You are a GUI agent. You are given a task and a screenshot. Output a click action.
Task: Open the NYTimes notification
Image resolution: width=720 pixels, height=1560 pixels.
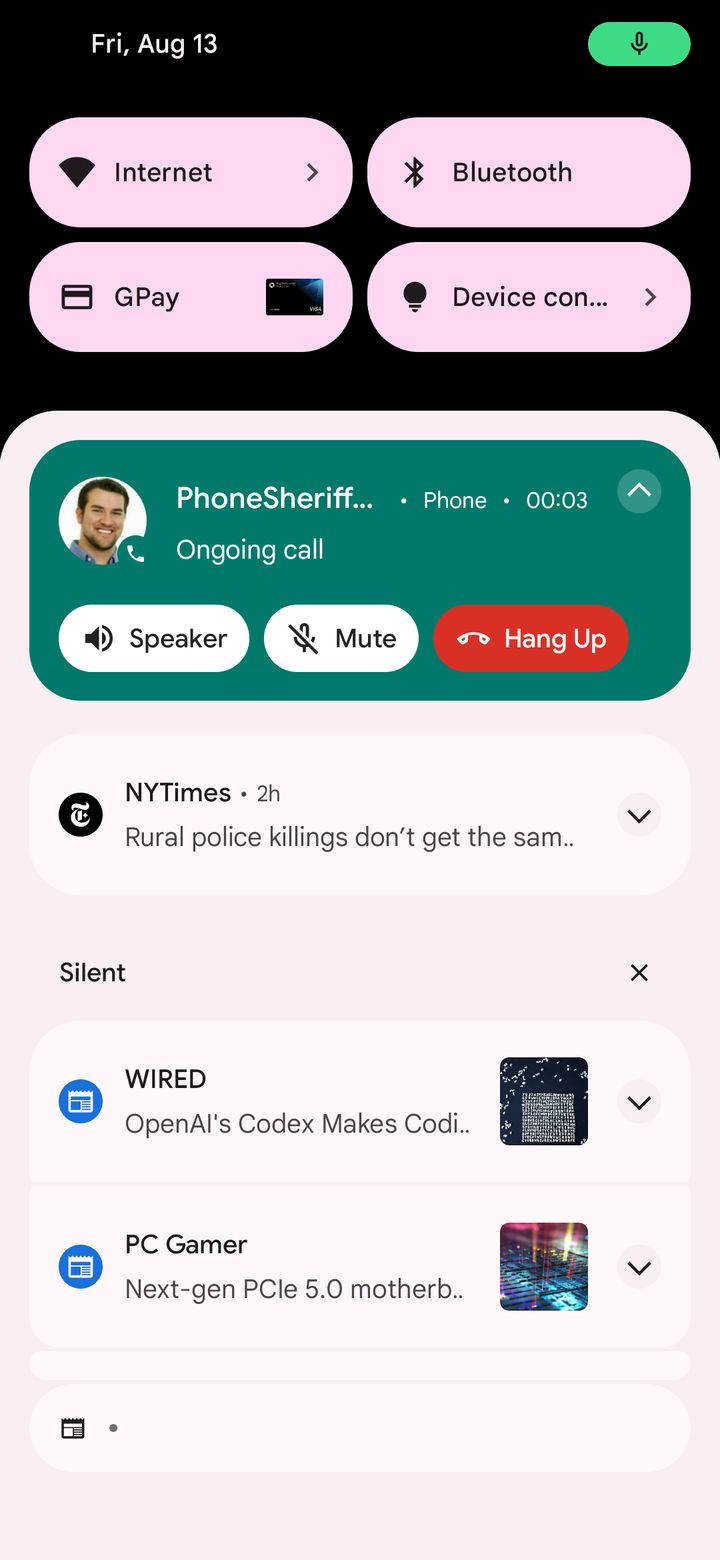pyautogui.click(x=340, y=816)
